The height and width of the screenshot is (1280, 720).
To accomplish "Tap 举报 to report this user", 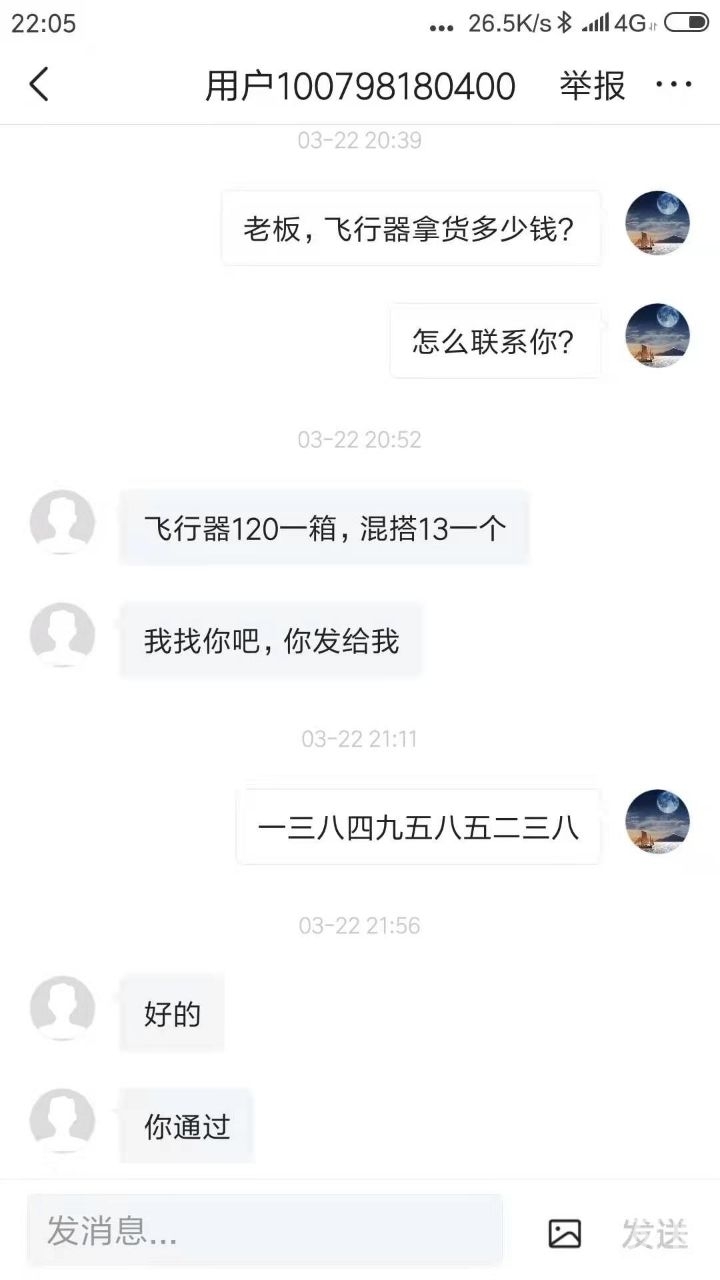I will tap(592, 86).
